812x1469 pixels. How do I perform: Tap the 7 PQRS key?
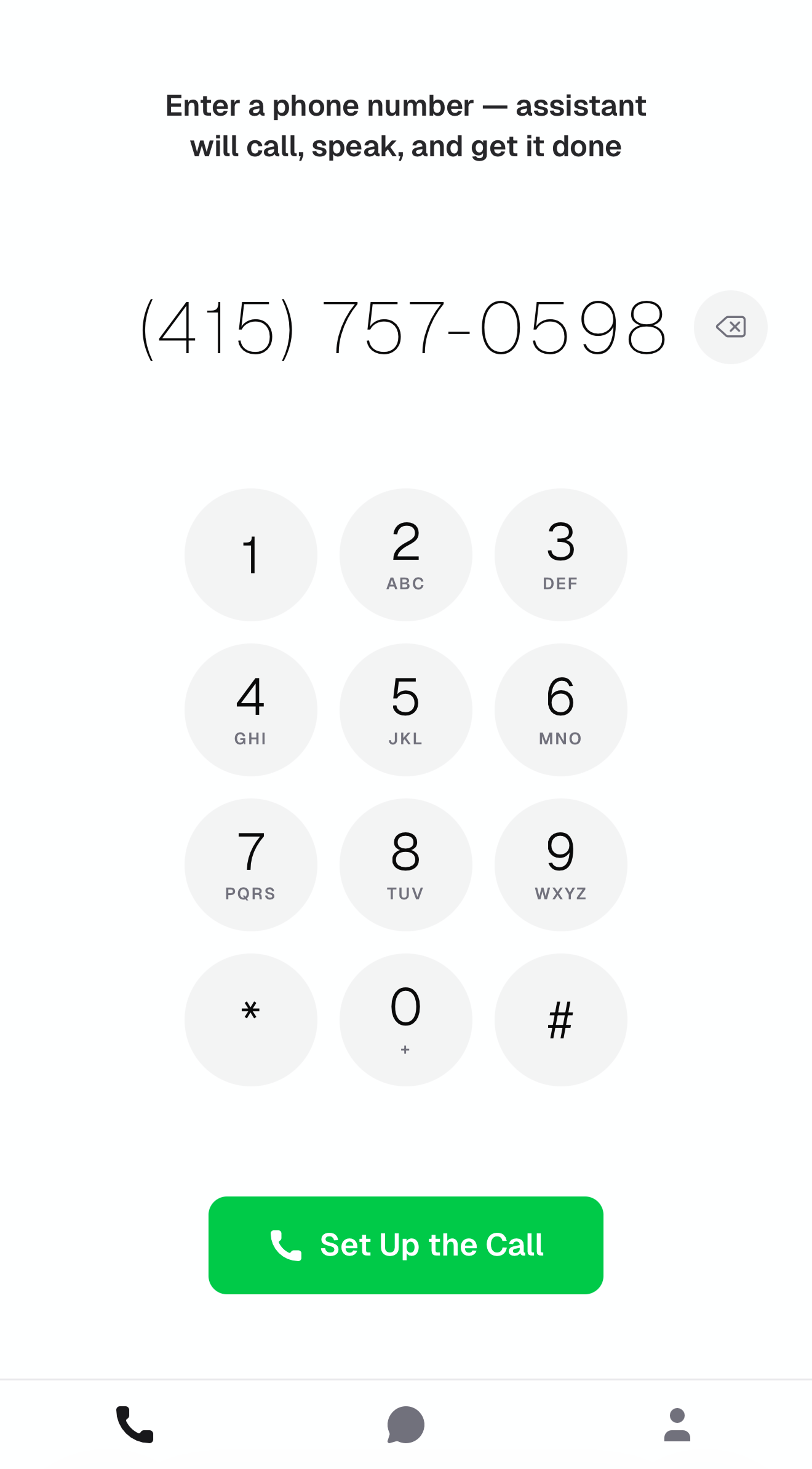(251, 865)
